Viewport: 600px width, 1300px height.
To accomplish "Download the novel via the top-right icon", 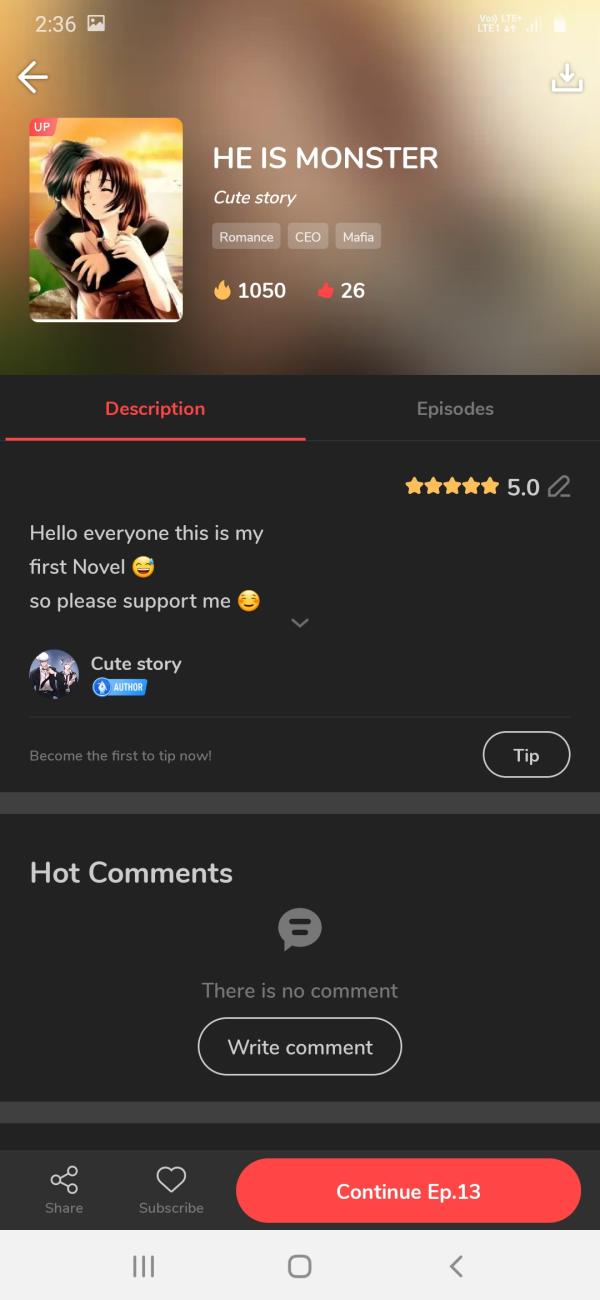I will 566,78.
